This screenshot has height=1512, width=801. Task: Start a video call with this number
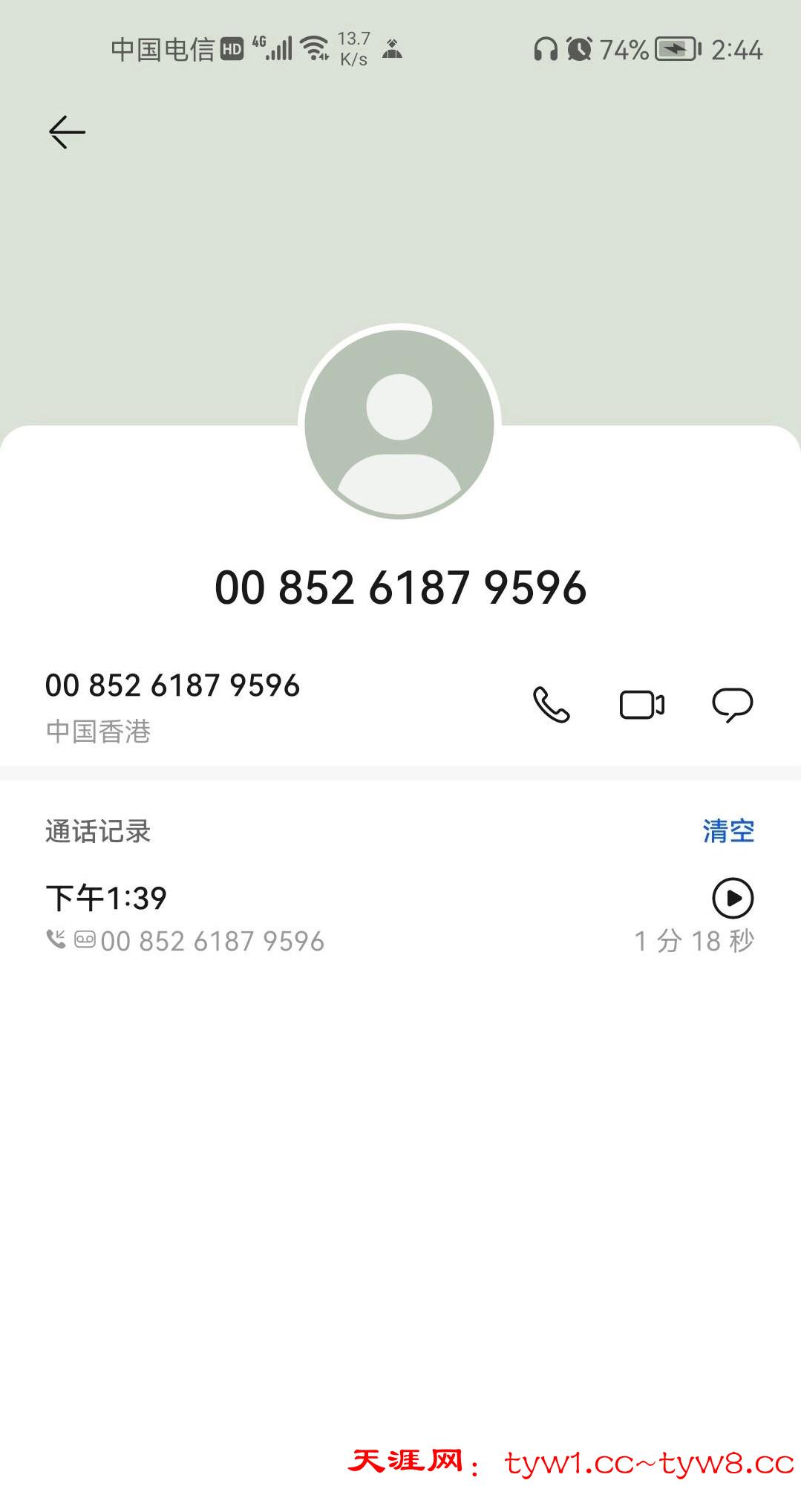click(x=642, y=705)
